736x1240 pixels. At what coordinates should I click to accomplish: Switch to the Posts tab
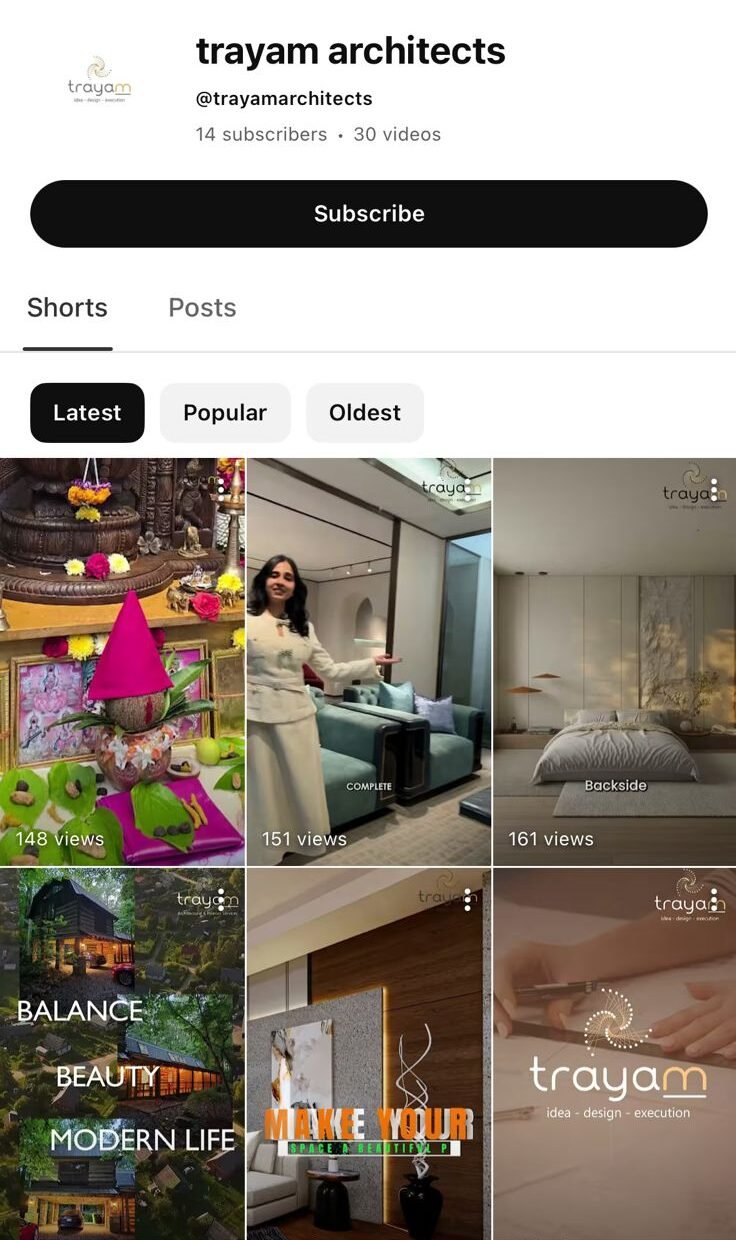202,308
